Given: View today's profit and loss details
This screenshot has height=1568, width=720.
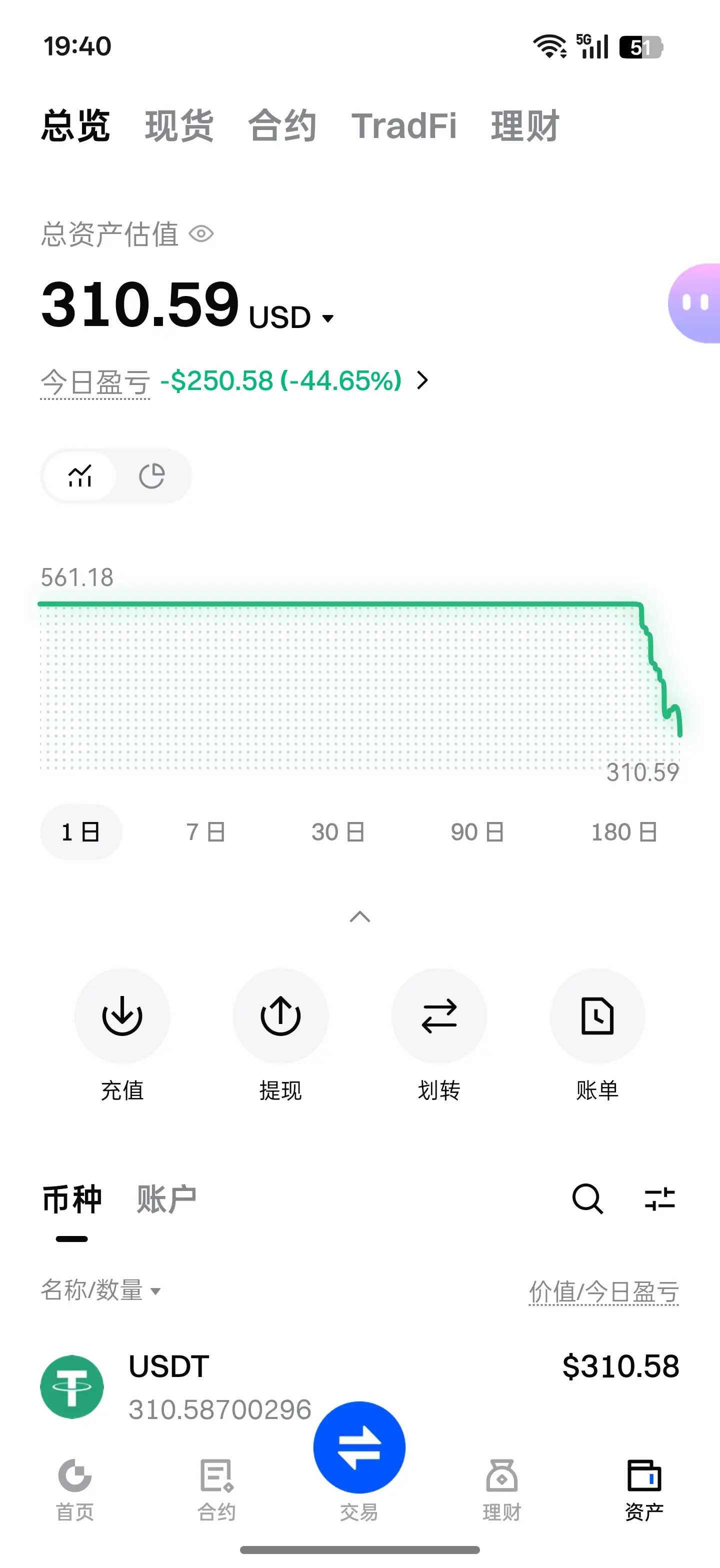Looking at the screenshot, I should (421, 380).
